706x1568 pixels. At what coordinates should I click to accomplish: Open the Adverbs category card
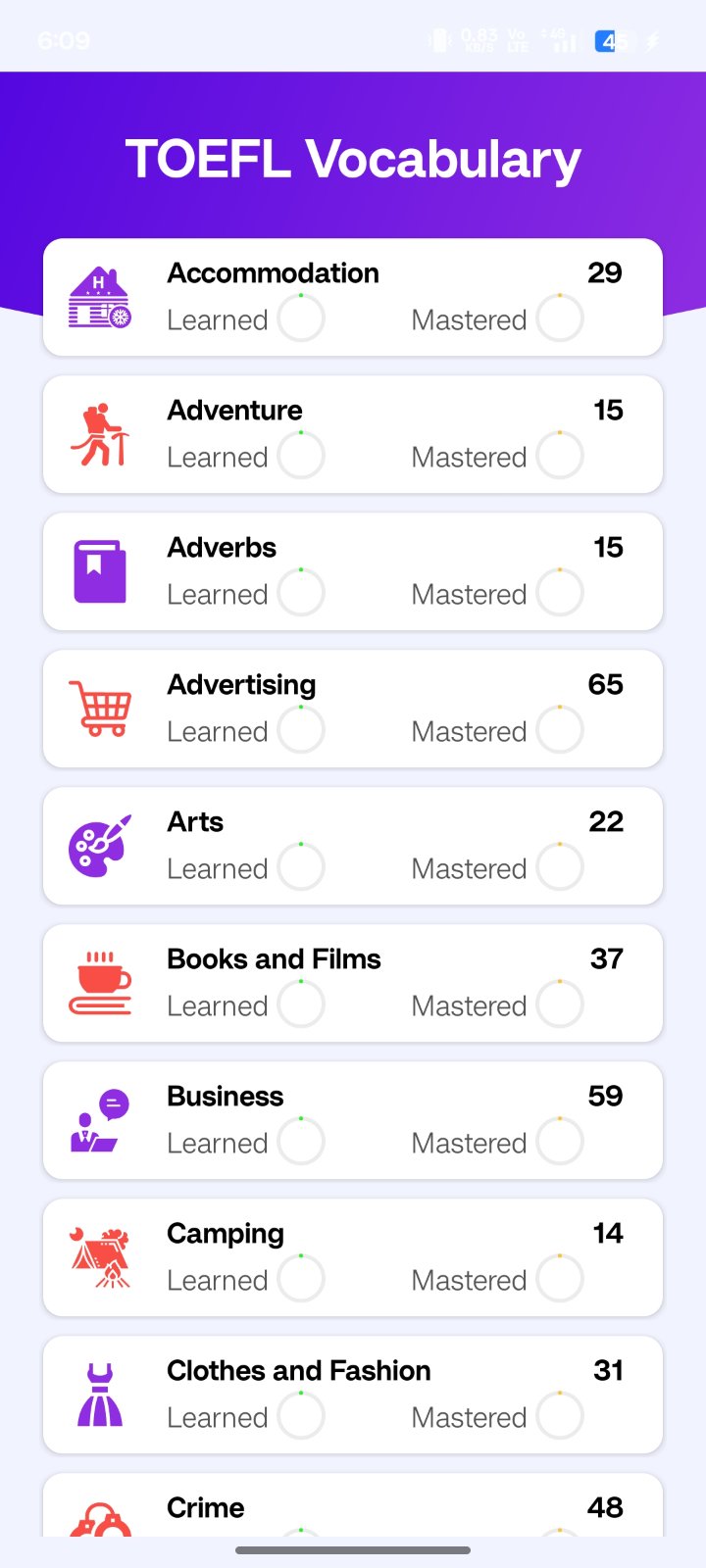[353, 571]
